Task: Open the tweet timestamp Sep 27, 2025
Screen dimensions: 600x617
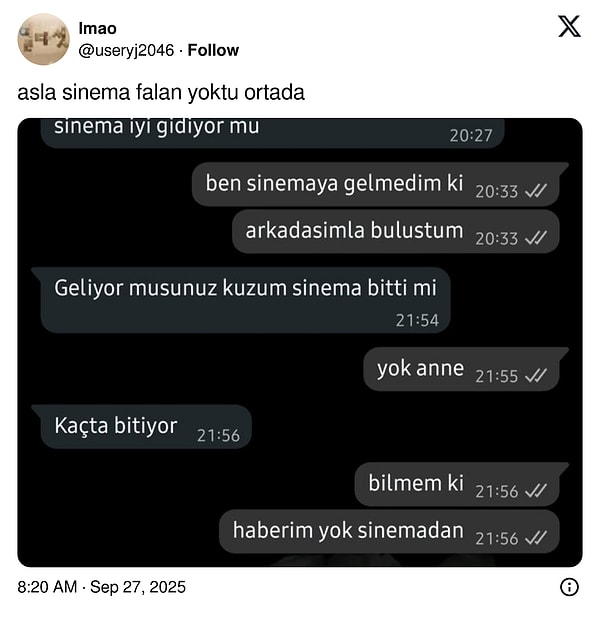Action: pos(102,587)
